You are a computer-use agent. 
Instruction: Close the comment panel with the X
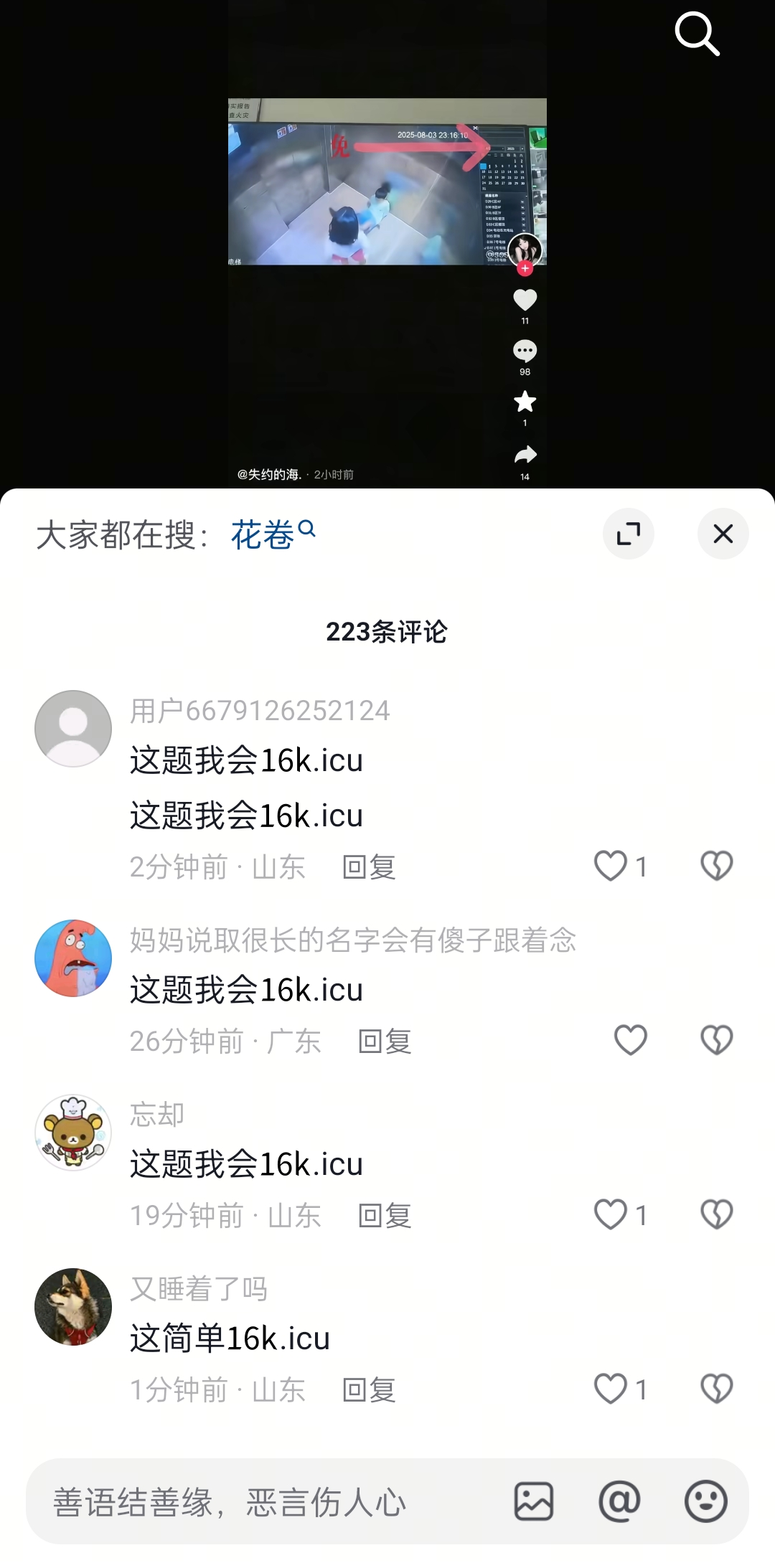click(723, 534)
